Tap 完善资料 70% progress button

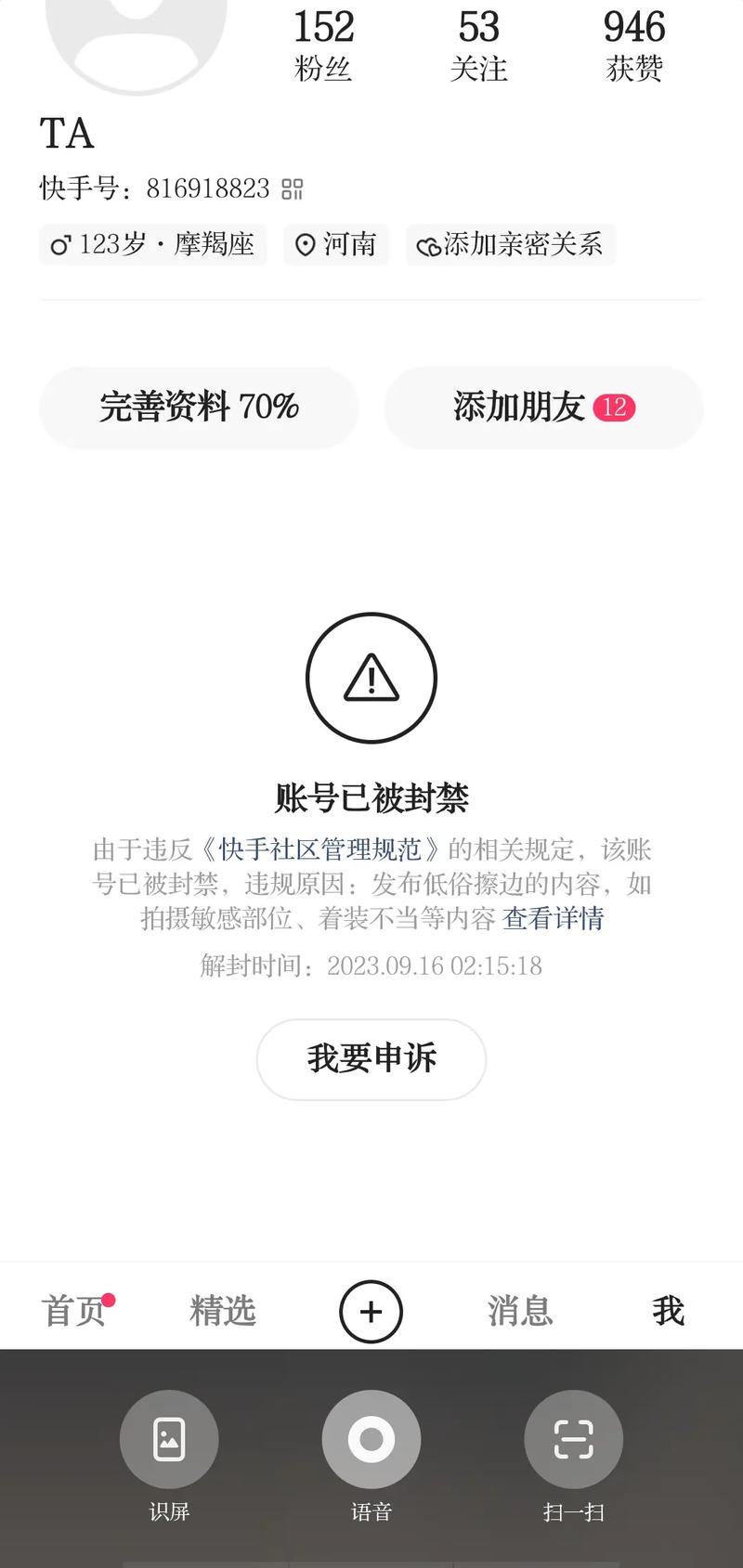(199, 408)
